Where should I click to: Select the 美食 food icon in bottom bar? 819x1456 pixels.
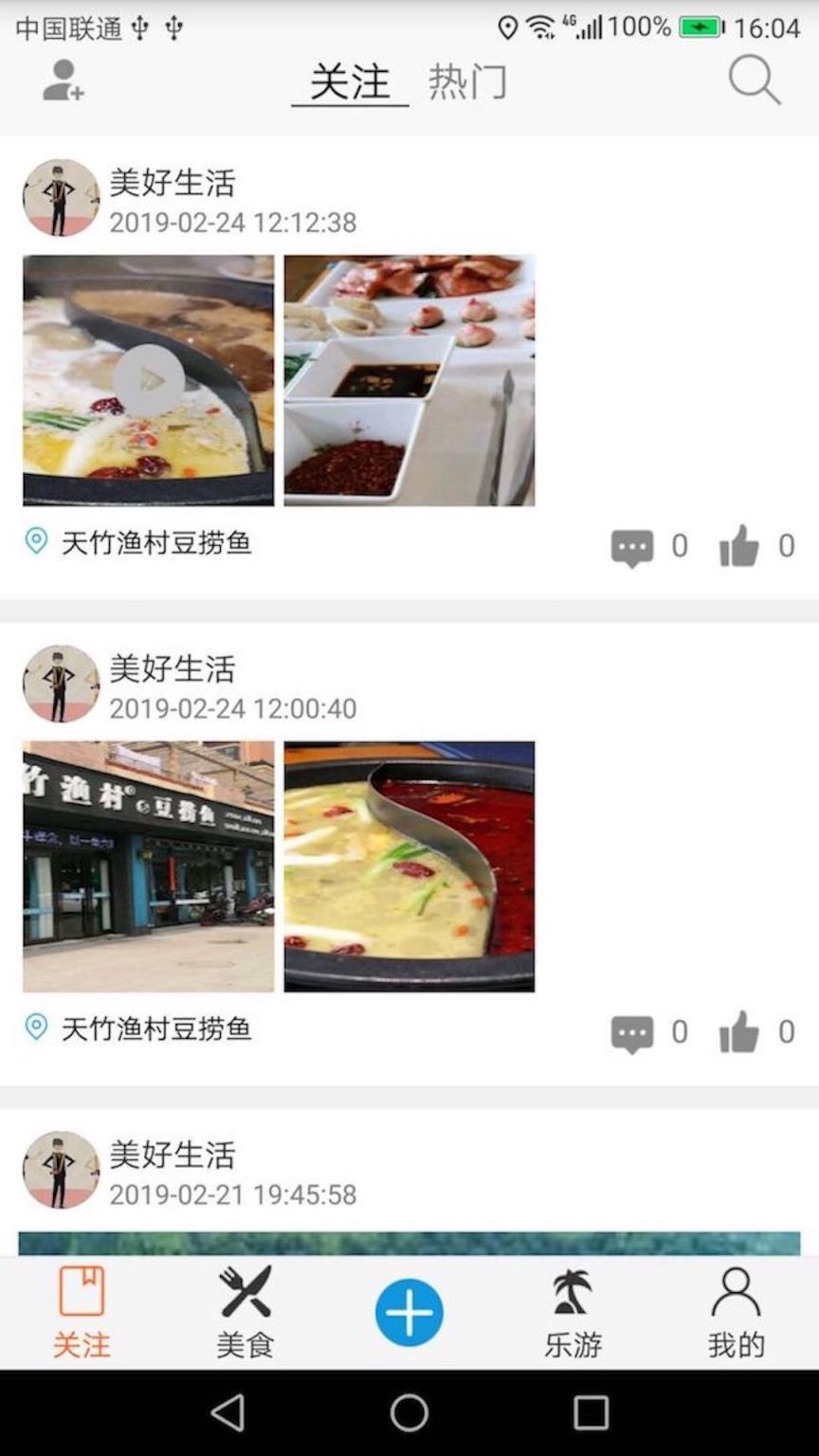(x=245, y=1313)
